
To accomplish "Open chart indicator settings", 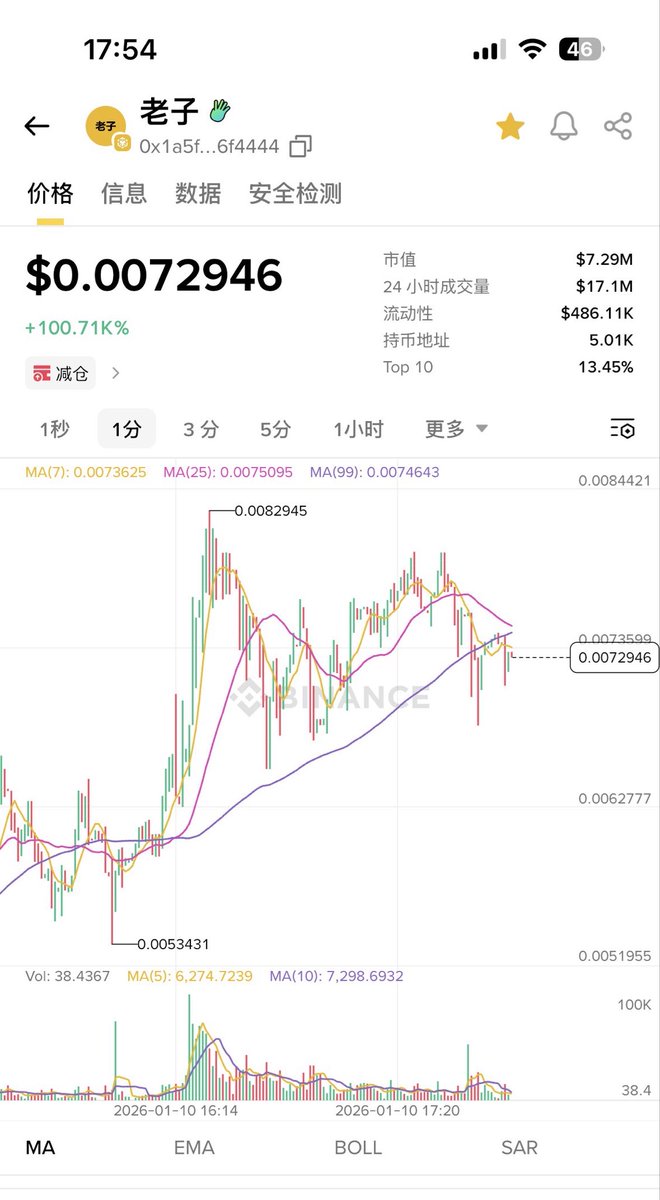I will coord(622,429).
